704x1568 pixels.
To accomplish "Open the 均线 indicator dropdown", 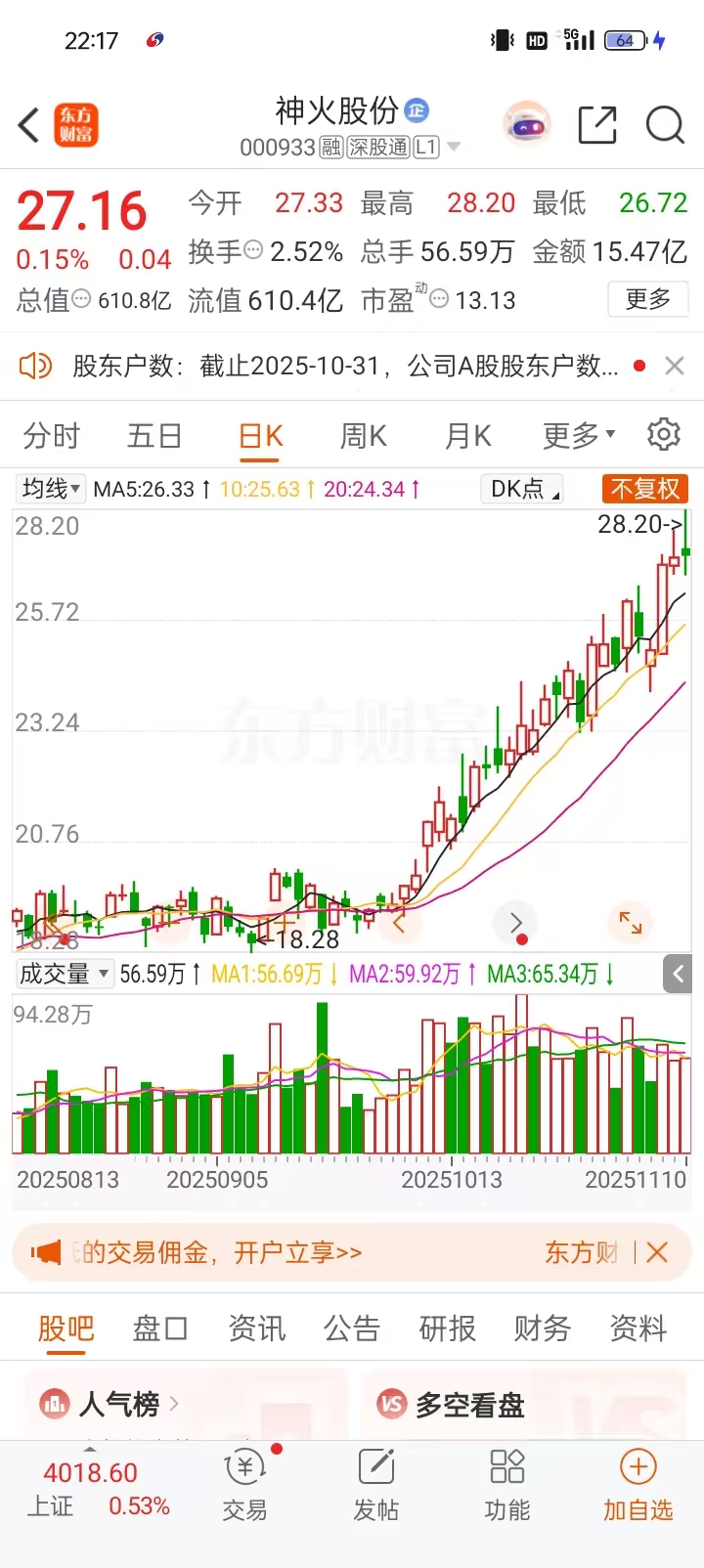I will [x=51, y=489].
